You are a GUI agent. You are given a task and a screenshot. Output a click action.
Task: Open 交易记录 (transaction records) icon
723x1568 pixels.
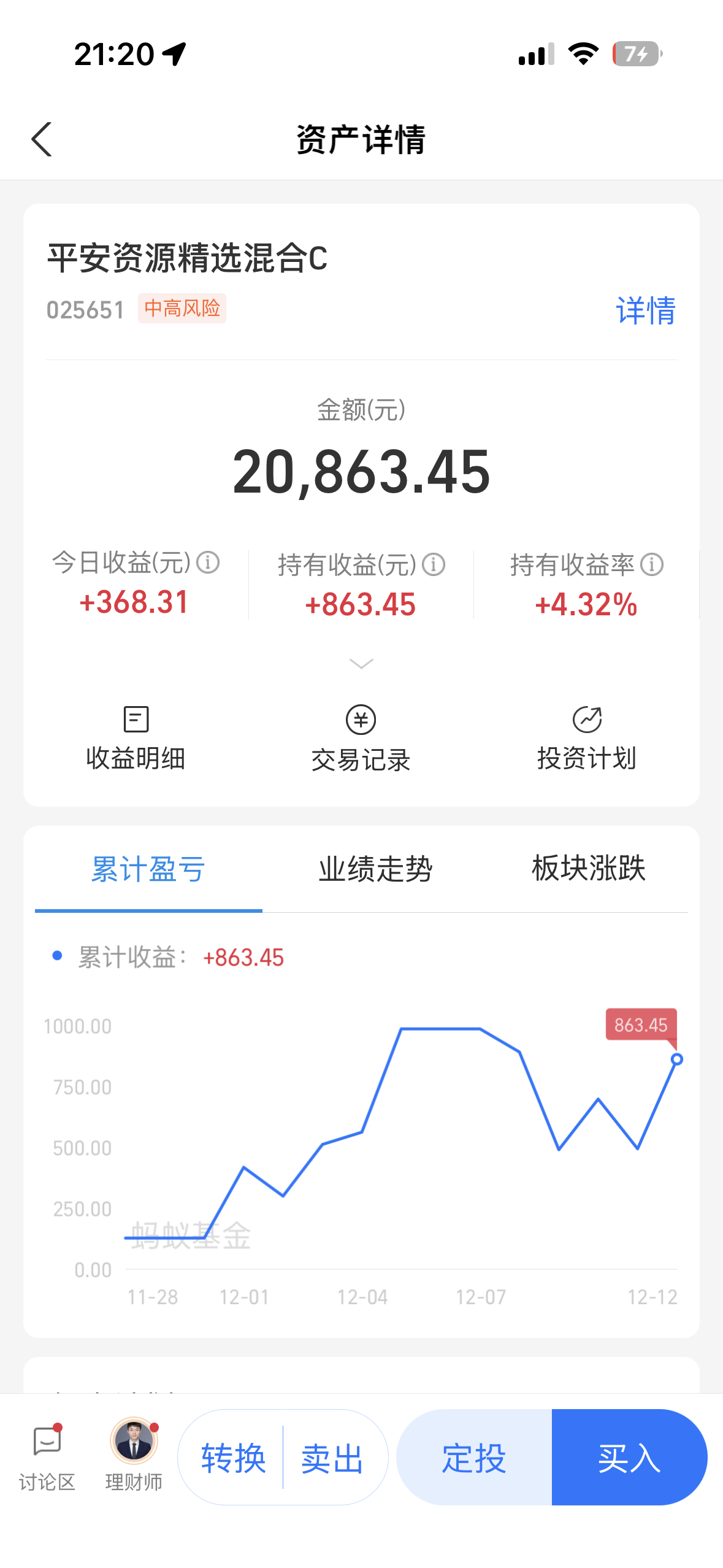(361, 736)
